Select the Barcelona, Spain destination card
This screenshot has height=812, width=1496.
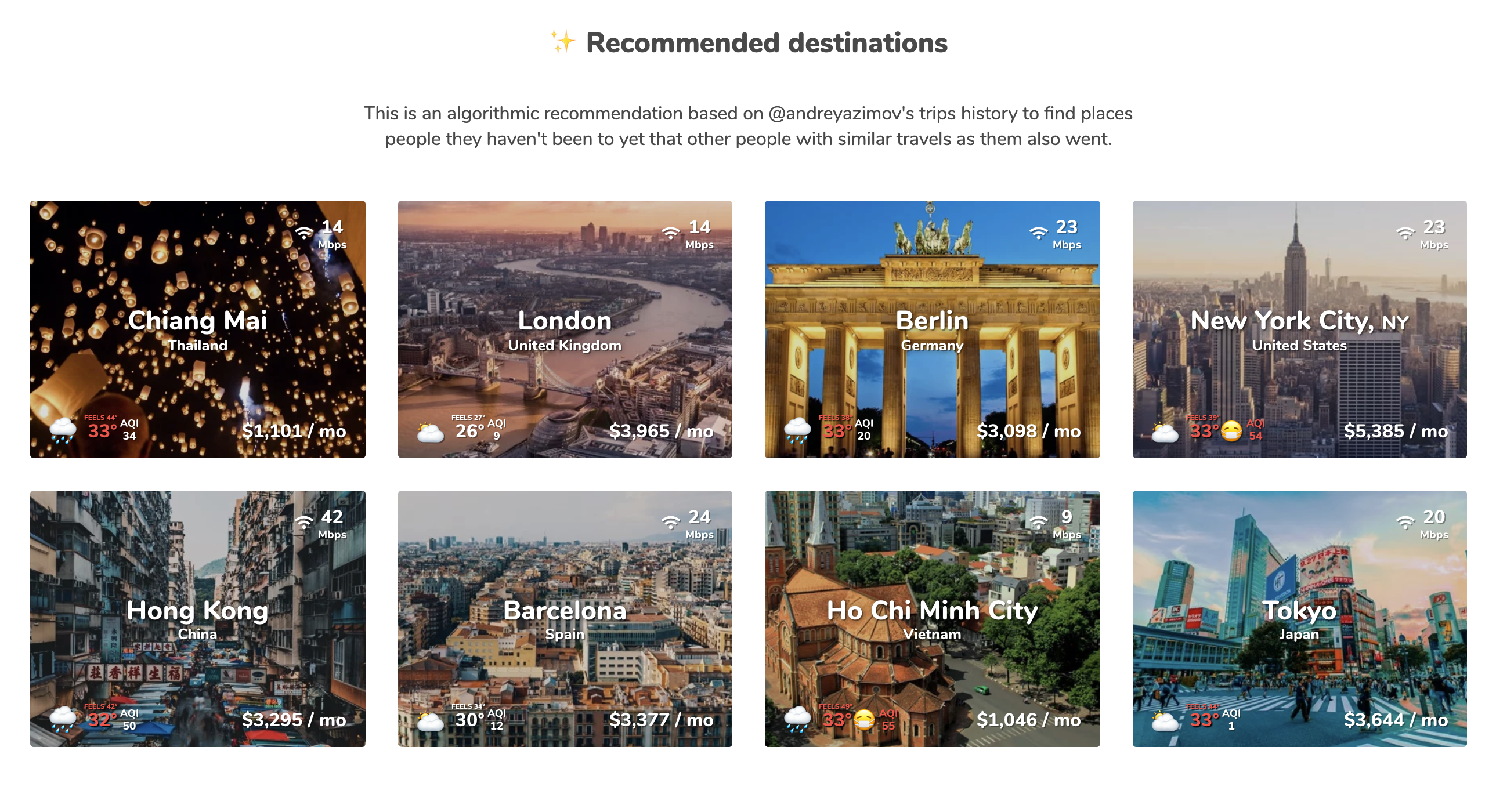point(565,619)
